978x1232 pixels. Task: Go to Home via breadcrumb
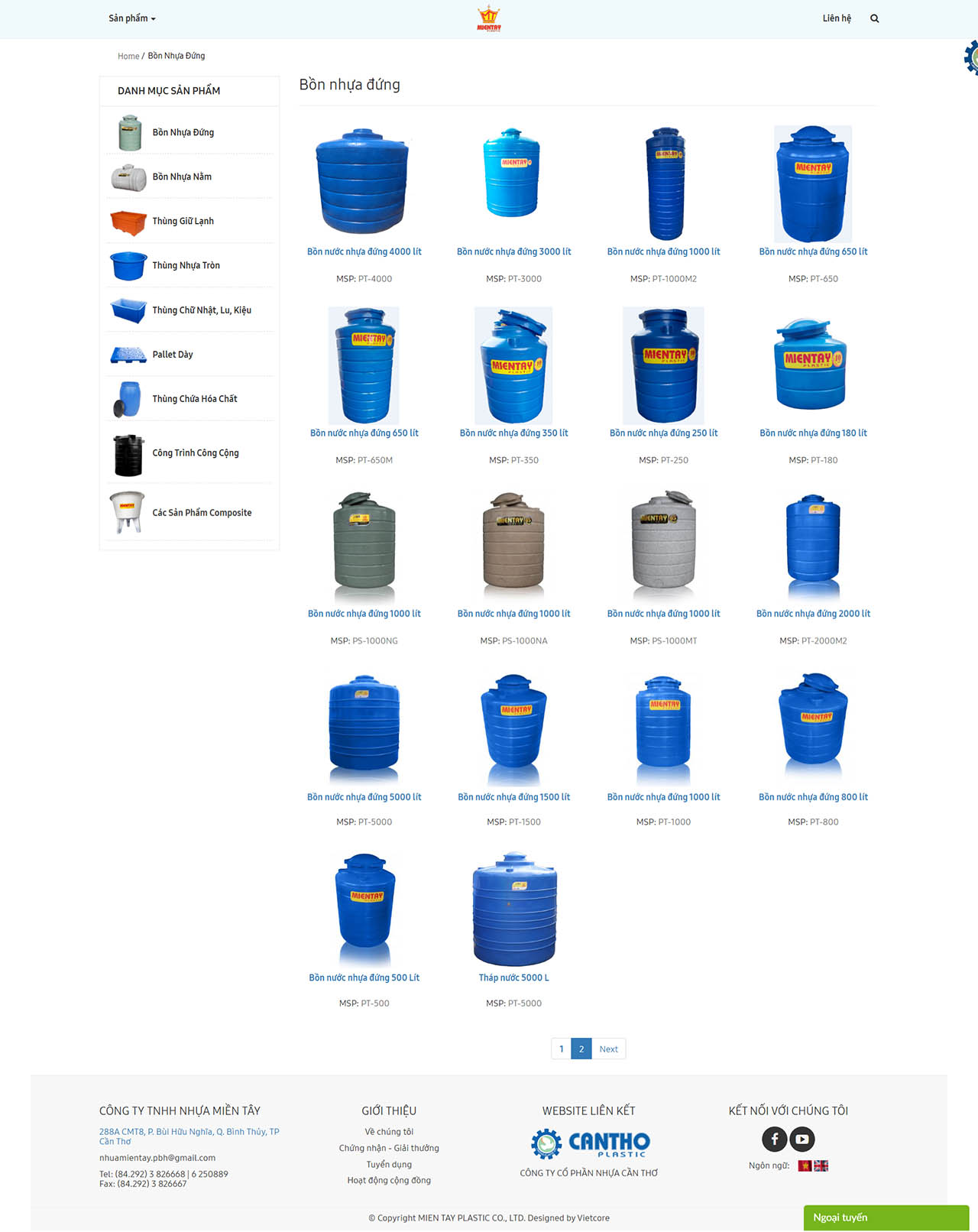(x=128, y=56)
